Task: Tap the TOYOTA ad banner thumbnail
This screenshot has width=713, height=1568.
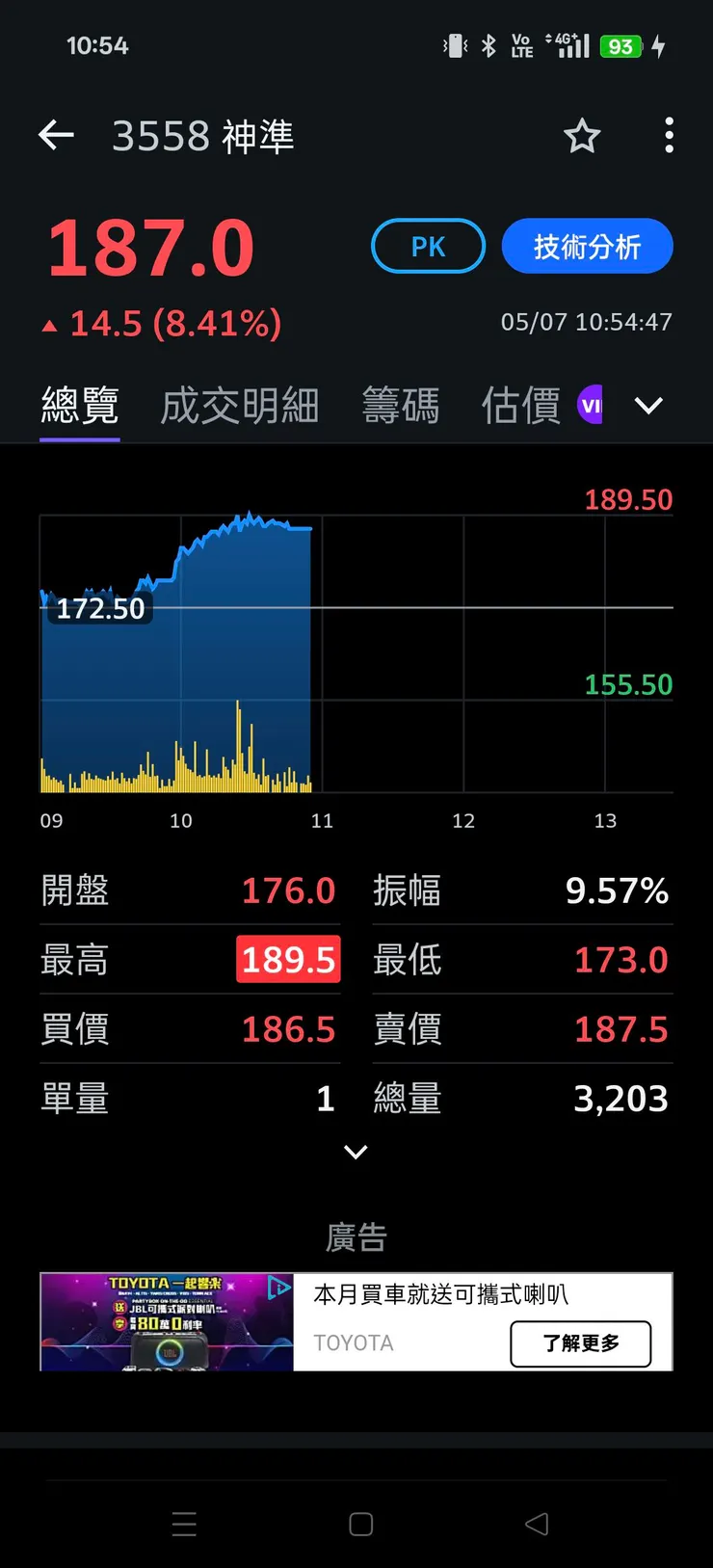Action: tap(164, 1321)
